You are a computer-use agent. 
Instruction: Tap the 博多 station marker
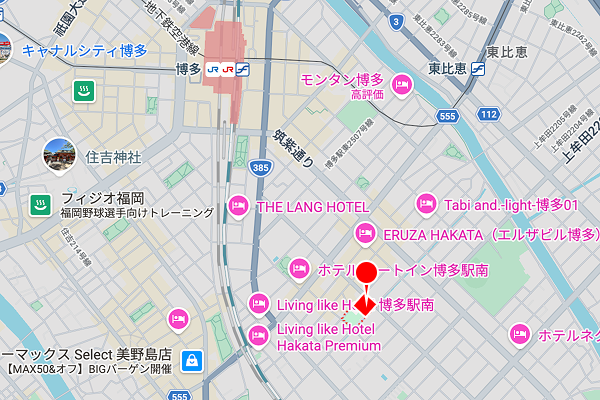click(x=229, y=69)
